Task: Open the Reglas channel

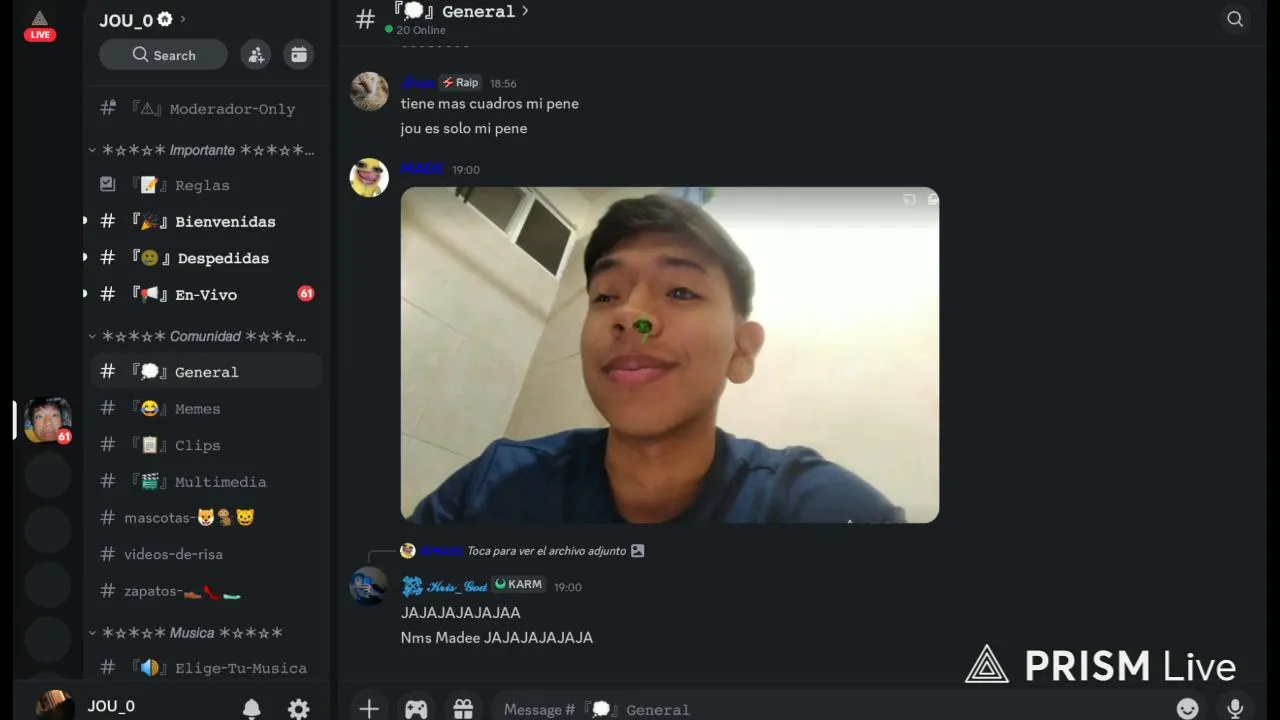Action: pyautogui.click(x=202, y=185)
